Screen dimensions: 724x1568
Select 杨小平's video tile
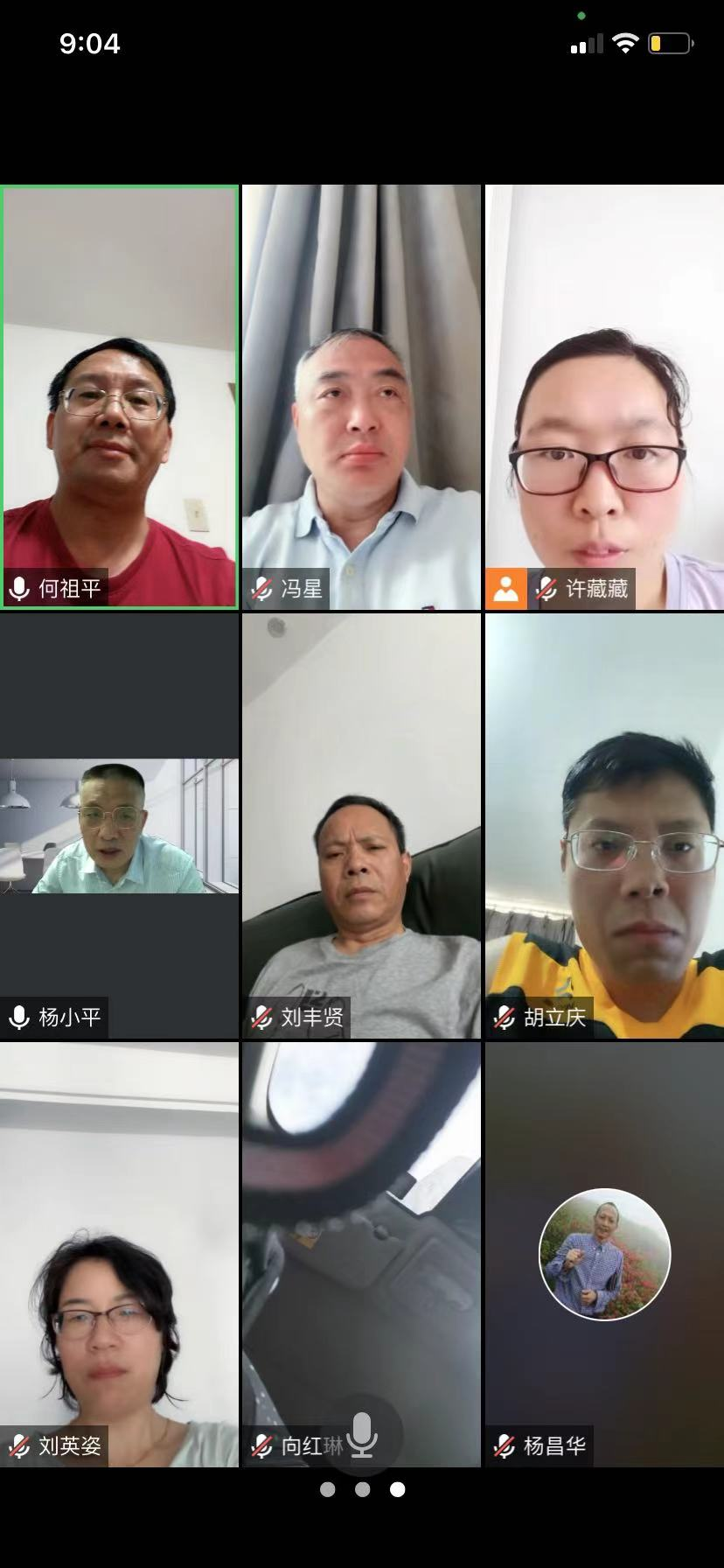tap(120, 825)
